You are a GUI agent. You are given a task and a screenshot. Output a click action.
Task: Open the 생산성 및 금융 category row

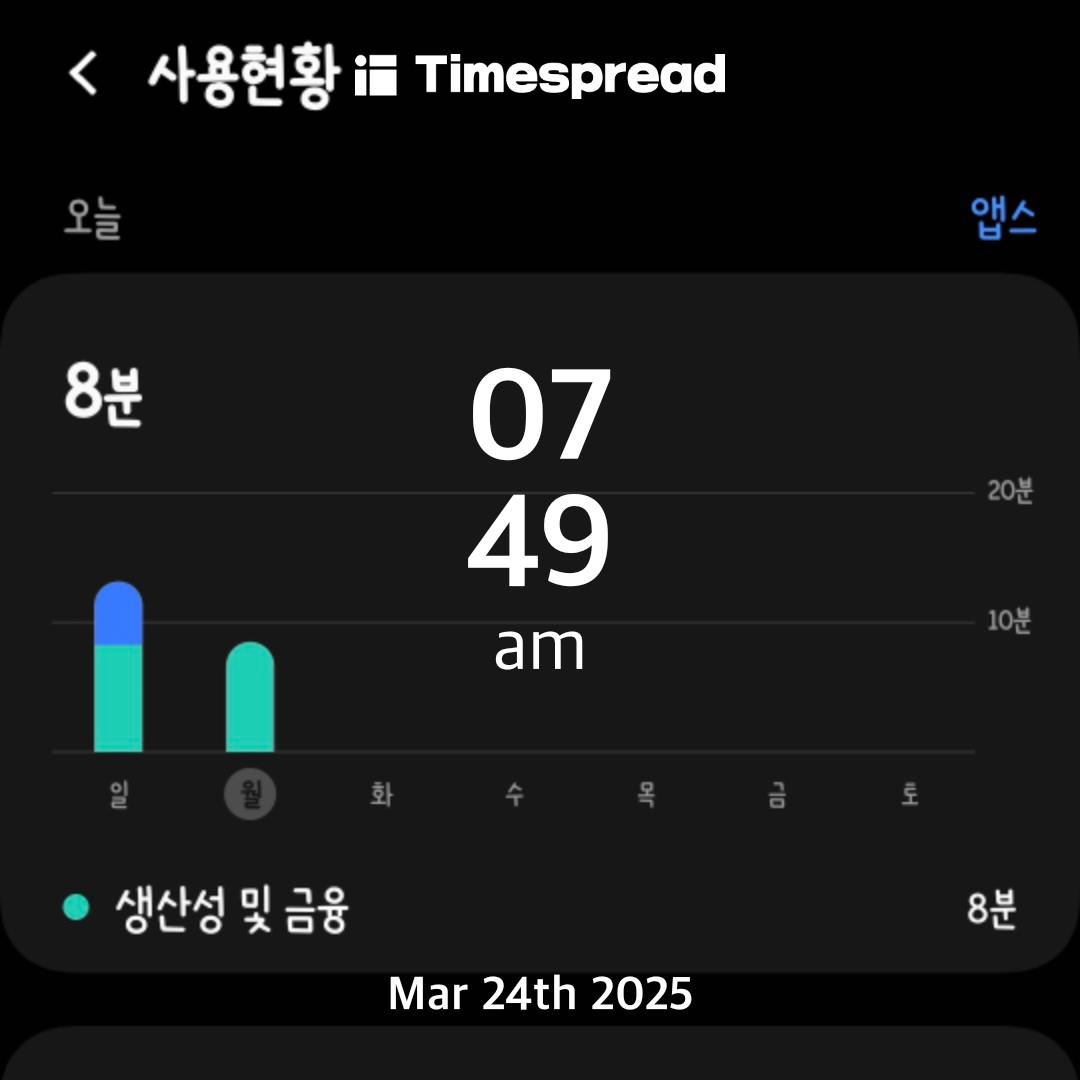[540, 908]
